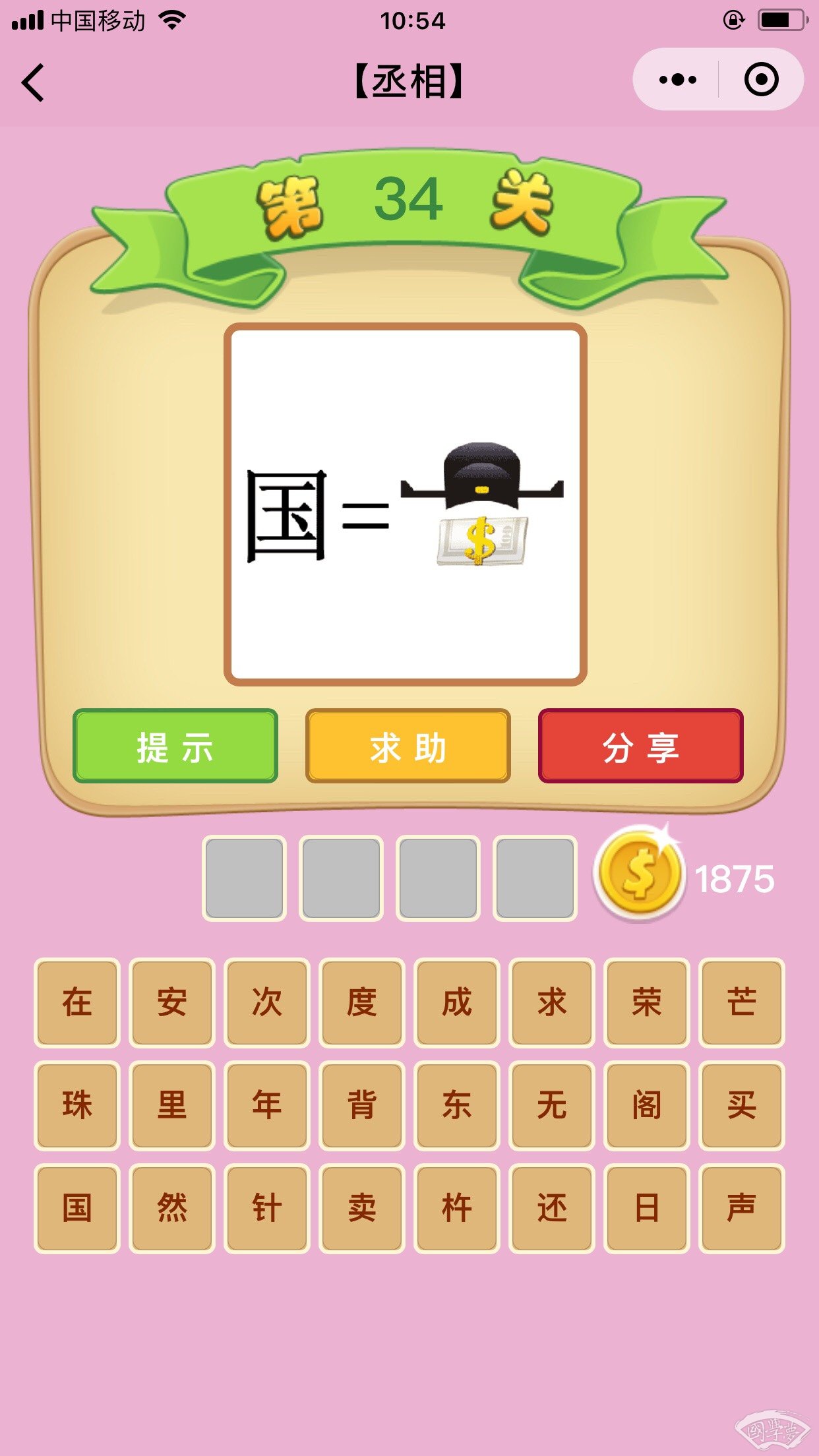The height and width of the screenshot is (1456, 819).
Task: Choose the character tile 声
Action: pos(742,1208)
